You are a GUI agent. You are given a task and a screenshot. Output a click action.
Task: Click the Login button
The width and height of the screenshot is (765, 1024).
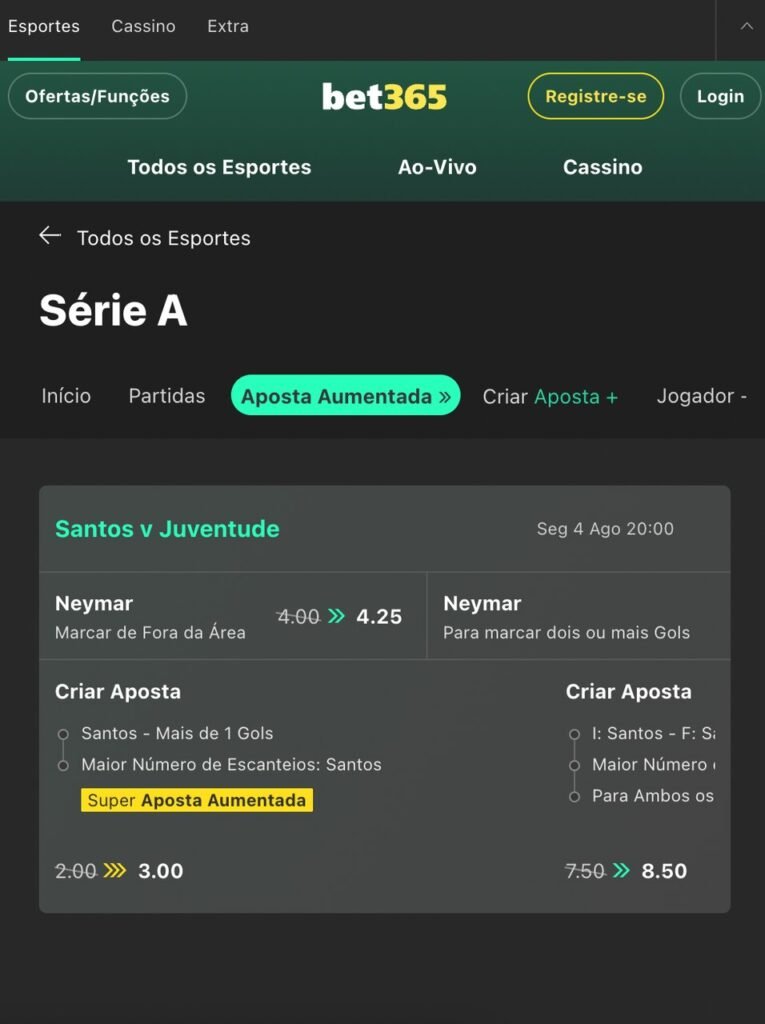pyautogui.click(x=720, y=96)
